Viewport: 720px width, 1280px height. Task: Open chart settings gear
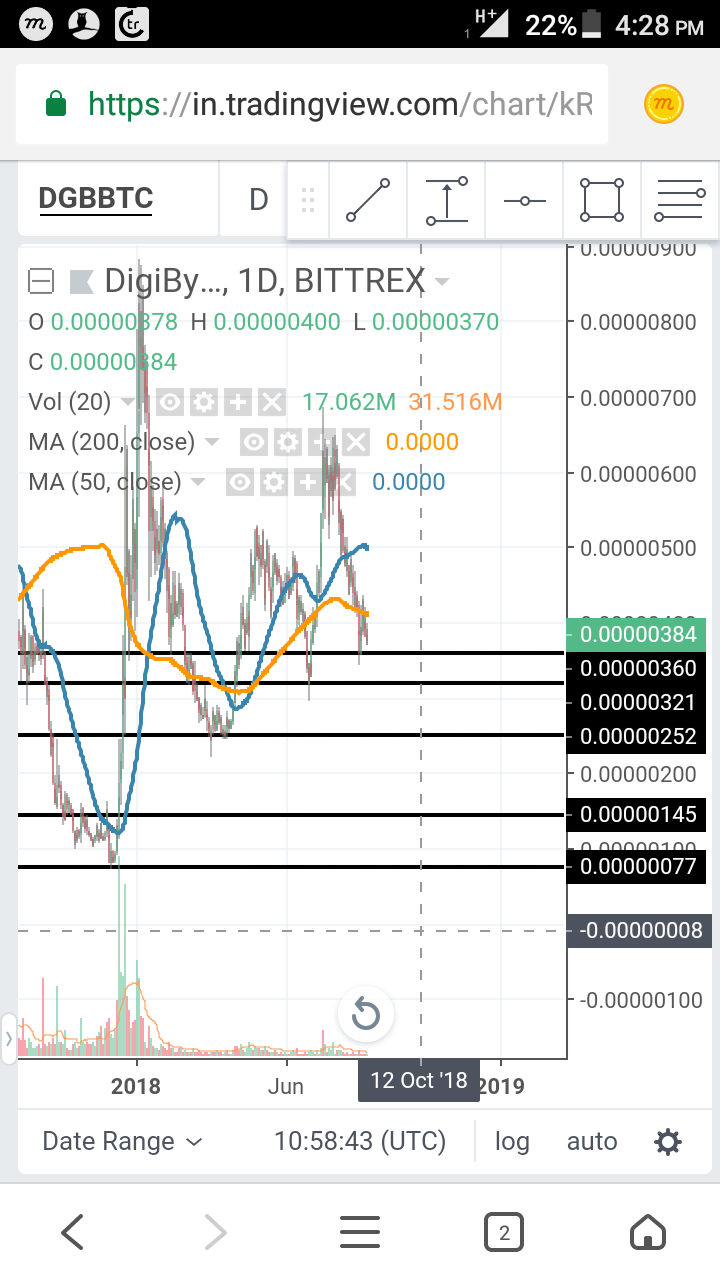[667, 1141]
